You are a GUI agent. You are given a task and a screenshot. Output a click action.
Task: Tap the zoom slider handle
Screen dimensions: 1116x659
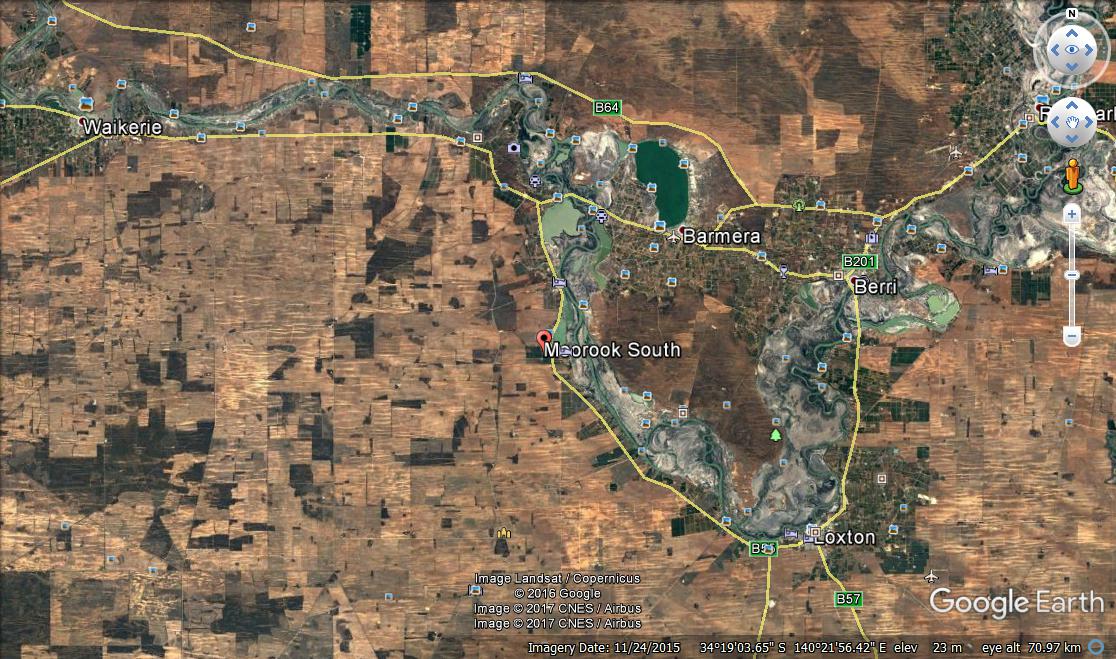click(x=1072, y=275)
